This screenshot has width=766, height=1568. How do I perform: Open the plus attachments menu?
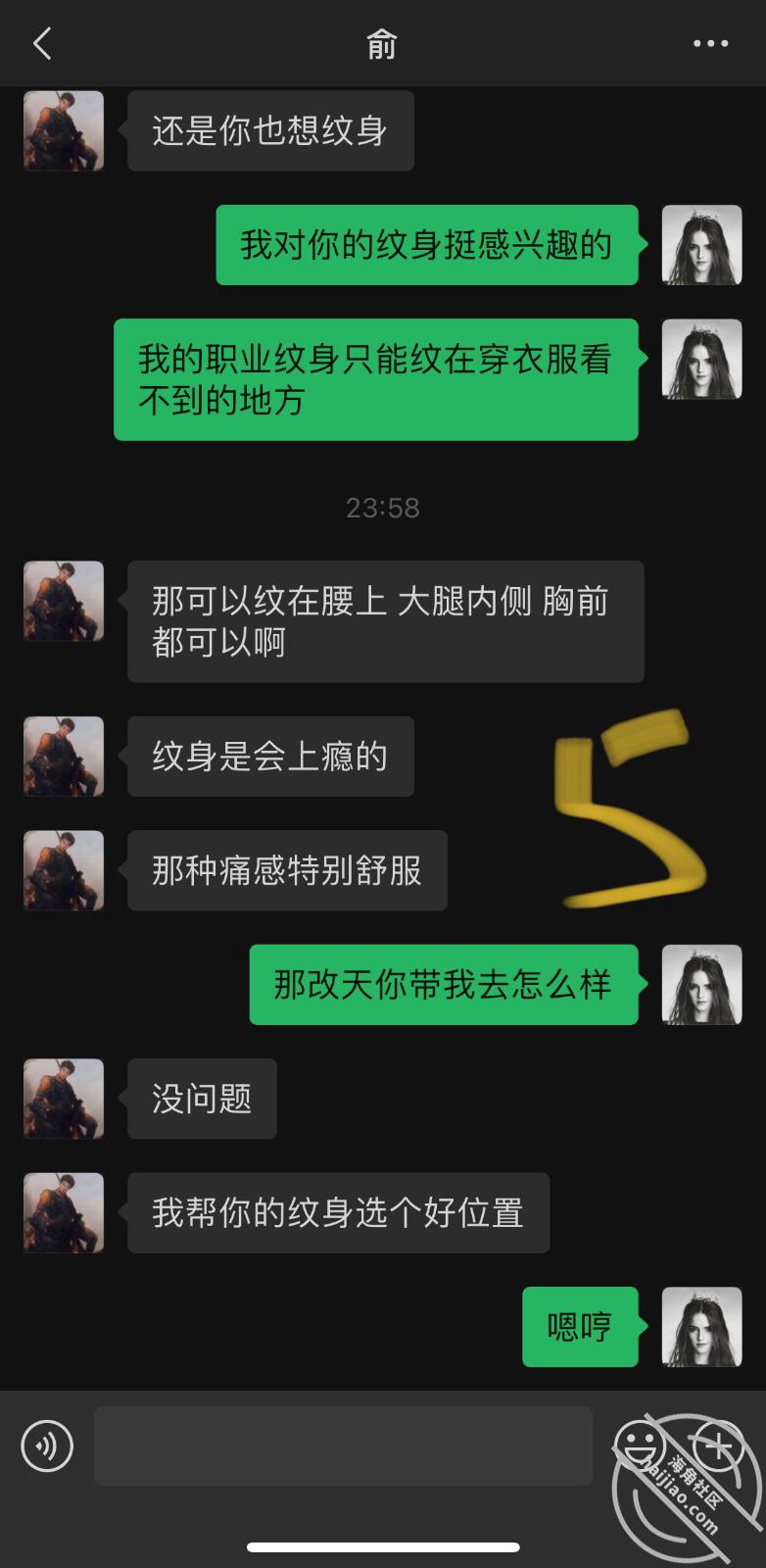click(x=718, y=1445)
